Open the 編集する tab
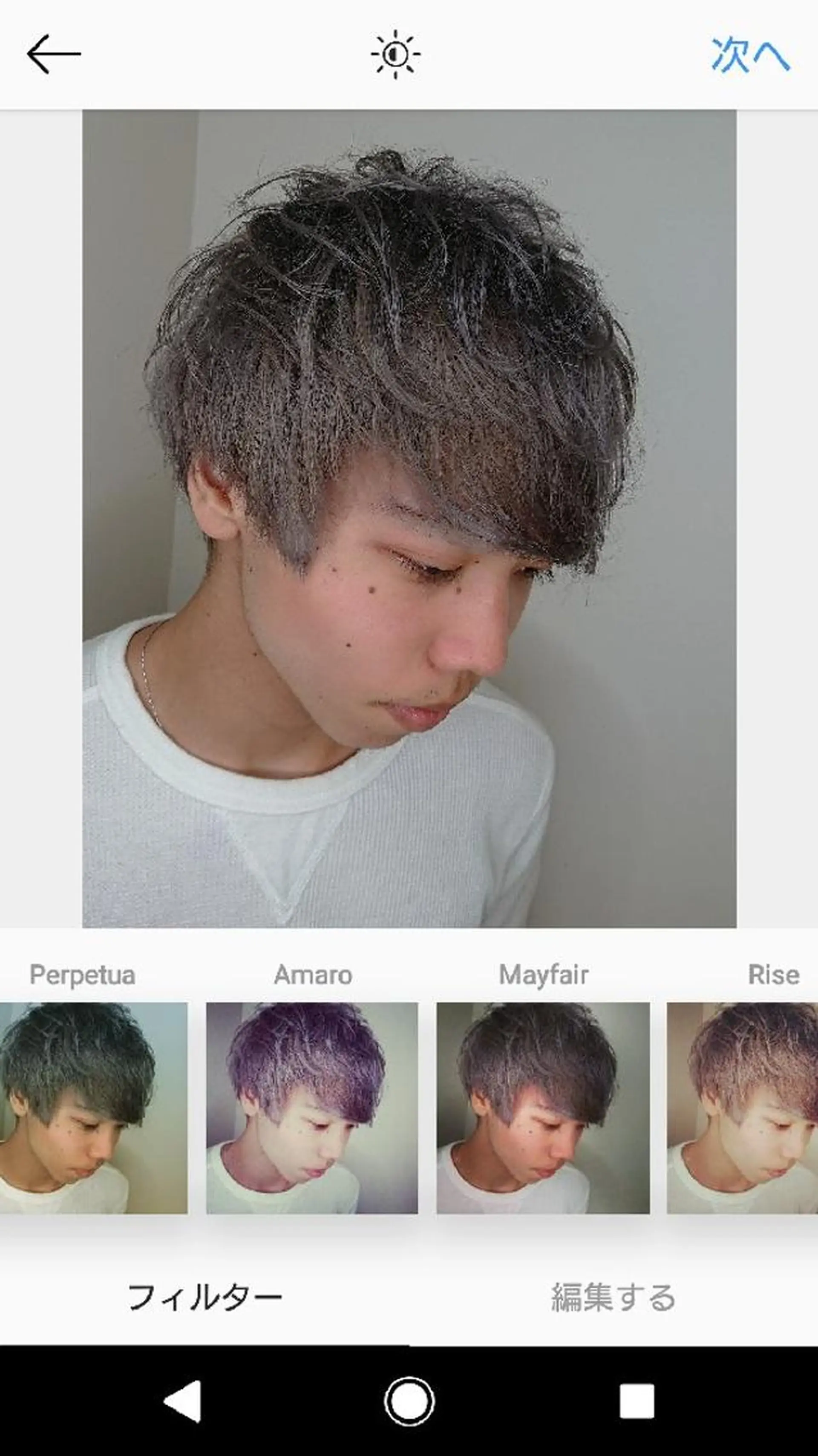Image resolution: width=818 pixels, height=1456 pixels. coord(613,1297)
